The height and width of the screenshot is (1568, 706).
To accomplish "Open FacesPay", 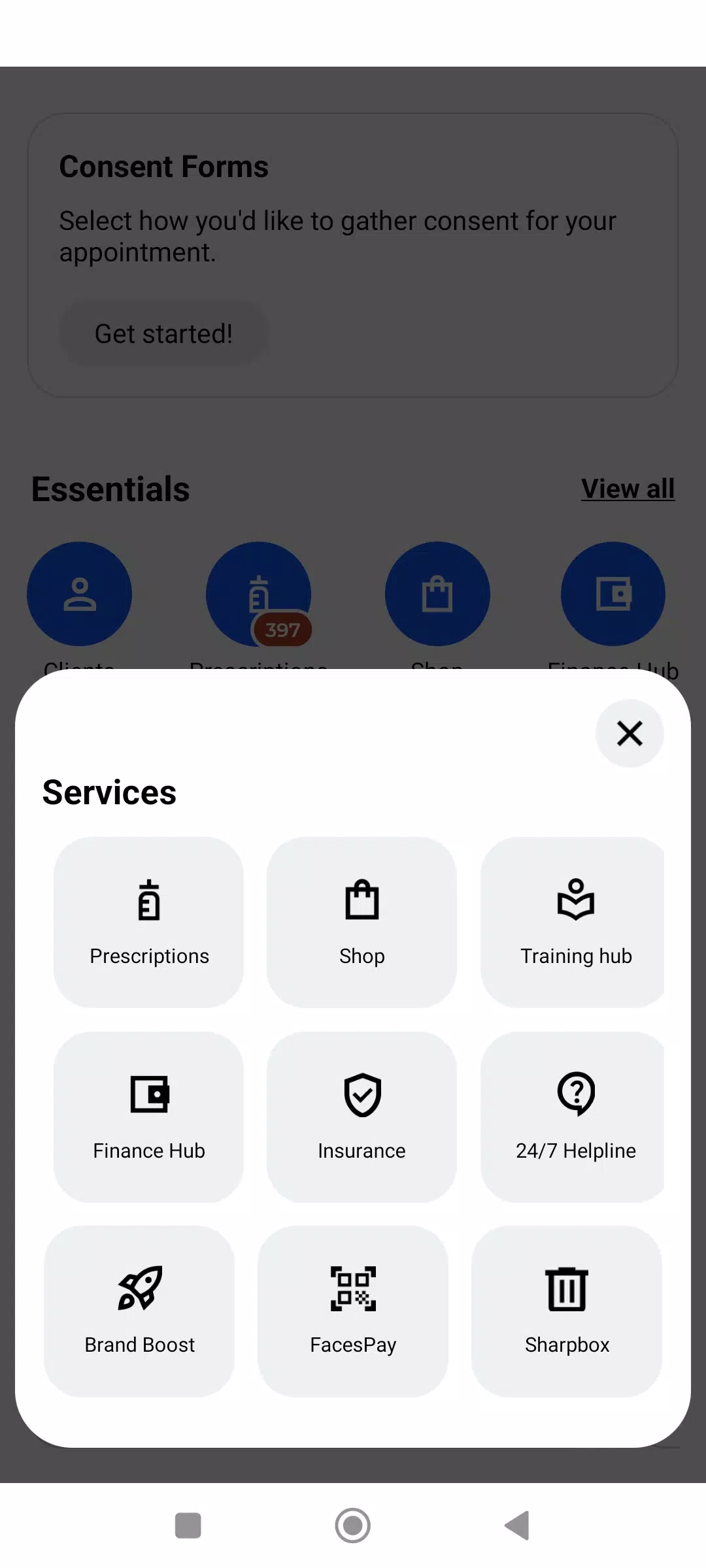I will [353, 1311].
